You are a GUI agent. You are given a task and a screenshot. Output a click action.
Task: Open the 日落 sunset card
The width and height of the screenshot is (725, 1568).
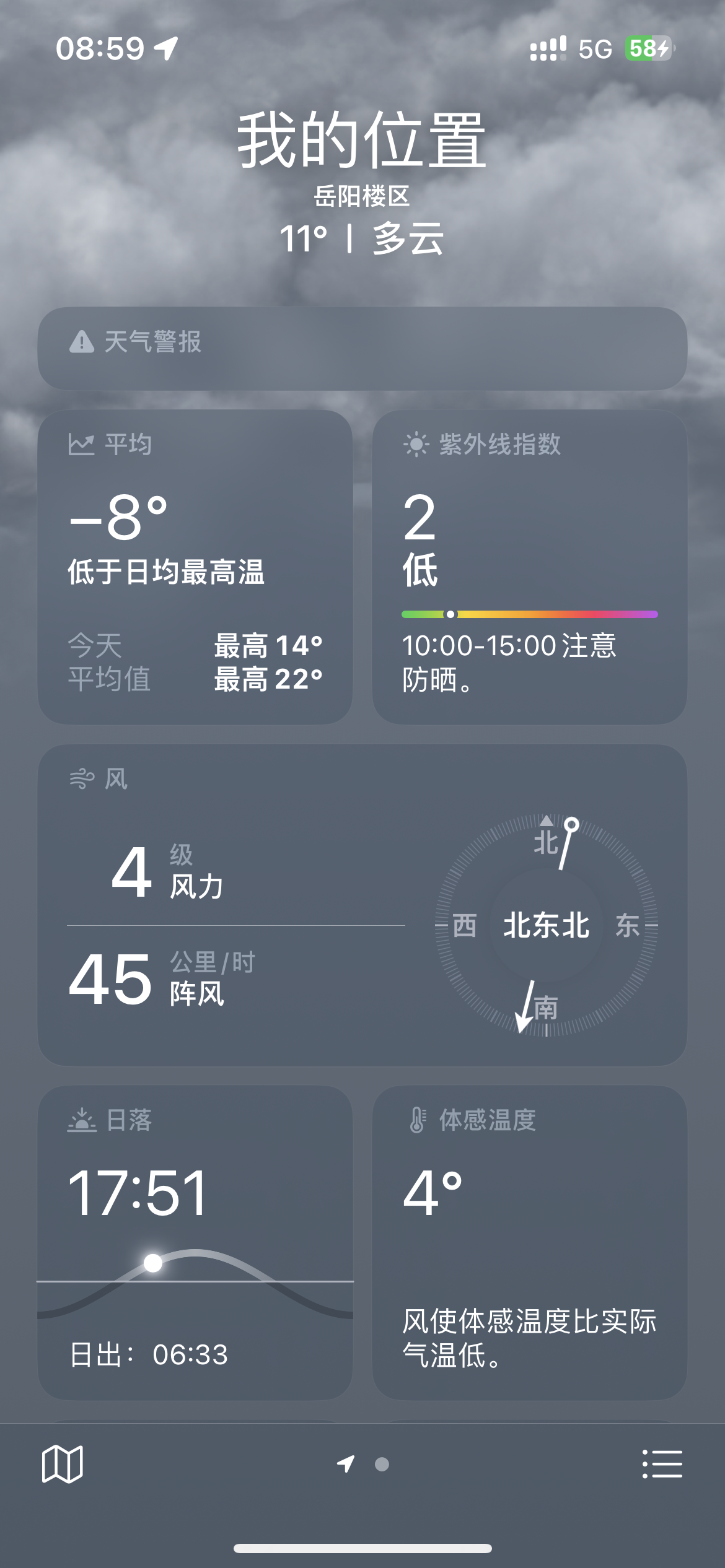[195, 1242]
